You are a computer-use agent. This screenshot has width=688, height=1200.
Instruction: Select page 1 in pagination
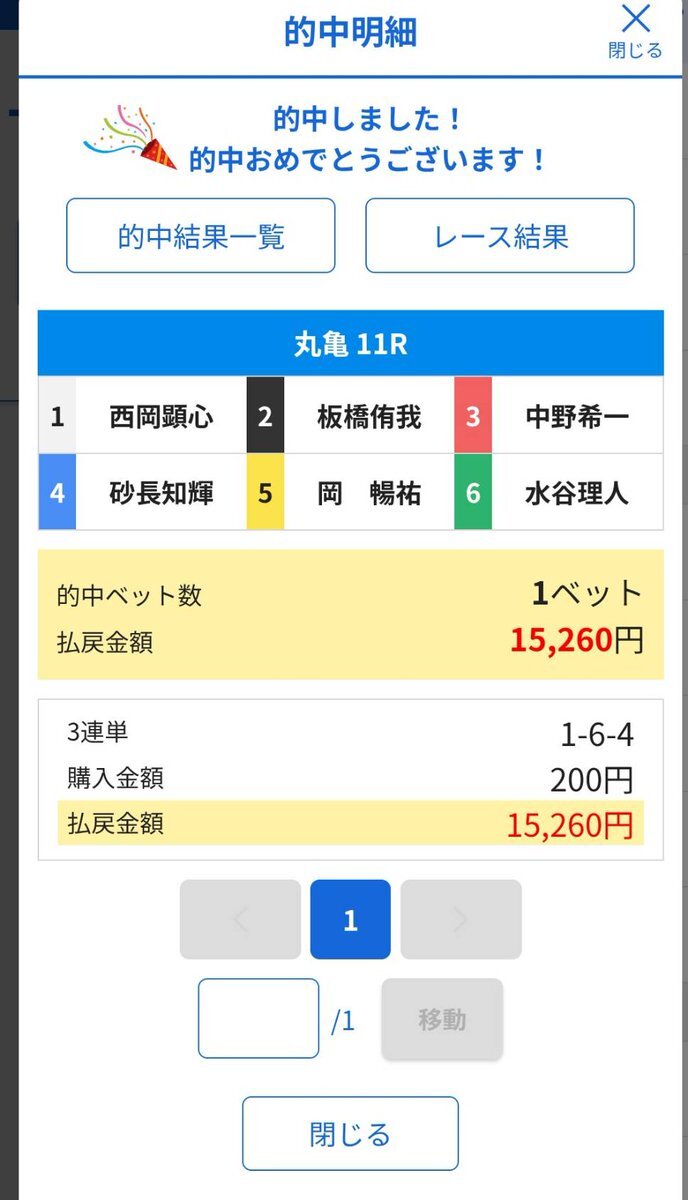pyautogui.click(x=350, y=920)
